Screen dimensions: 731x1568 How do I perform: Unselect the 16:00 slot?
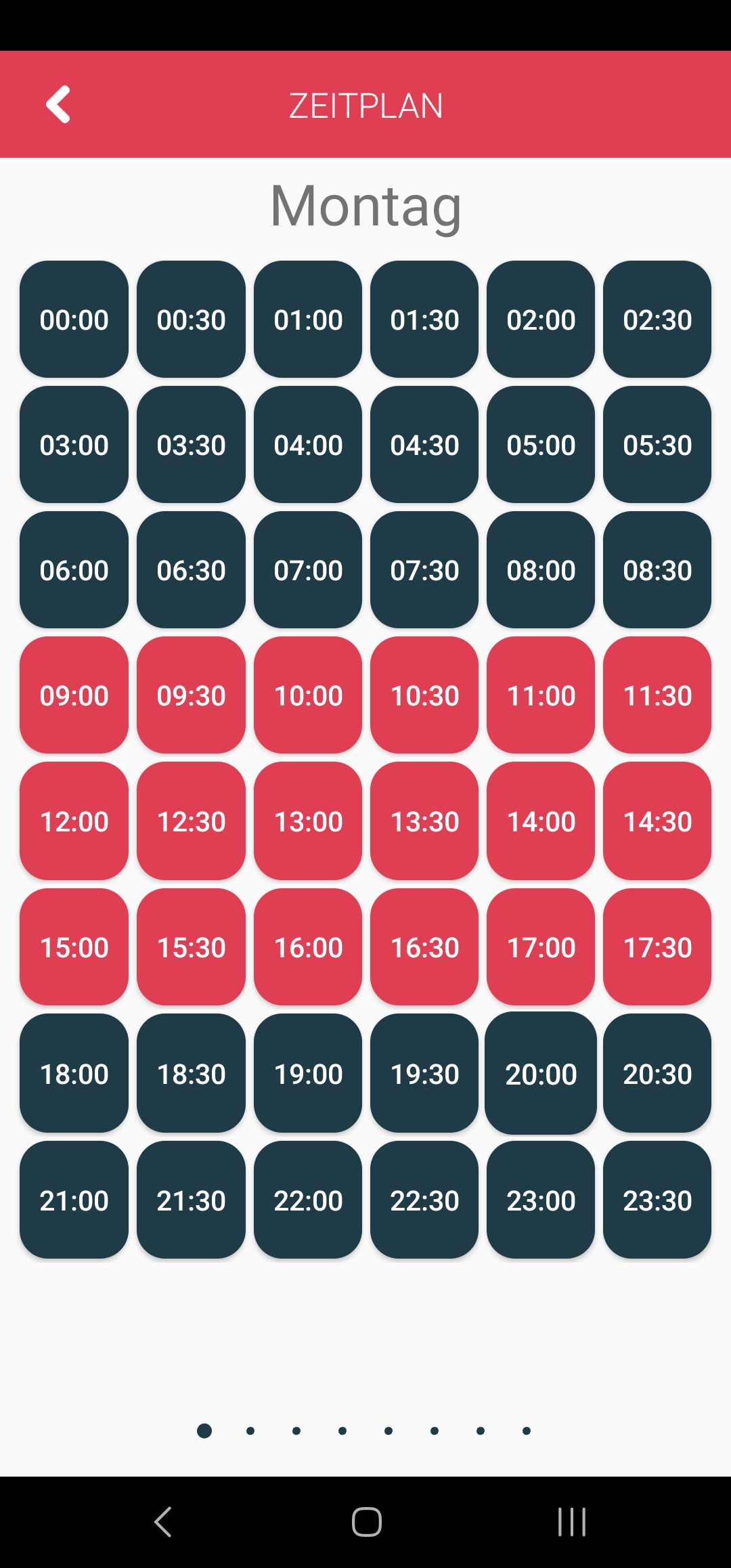point(308,946)
